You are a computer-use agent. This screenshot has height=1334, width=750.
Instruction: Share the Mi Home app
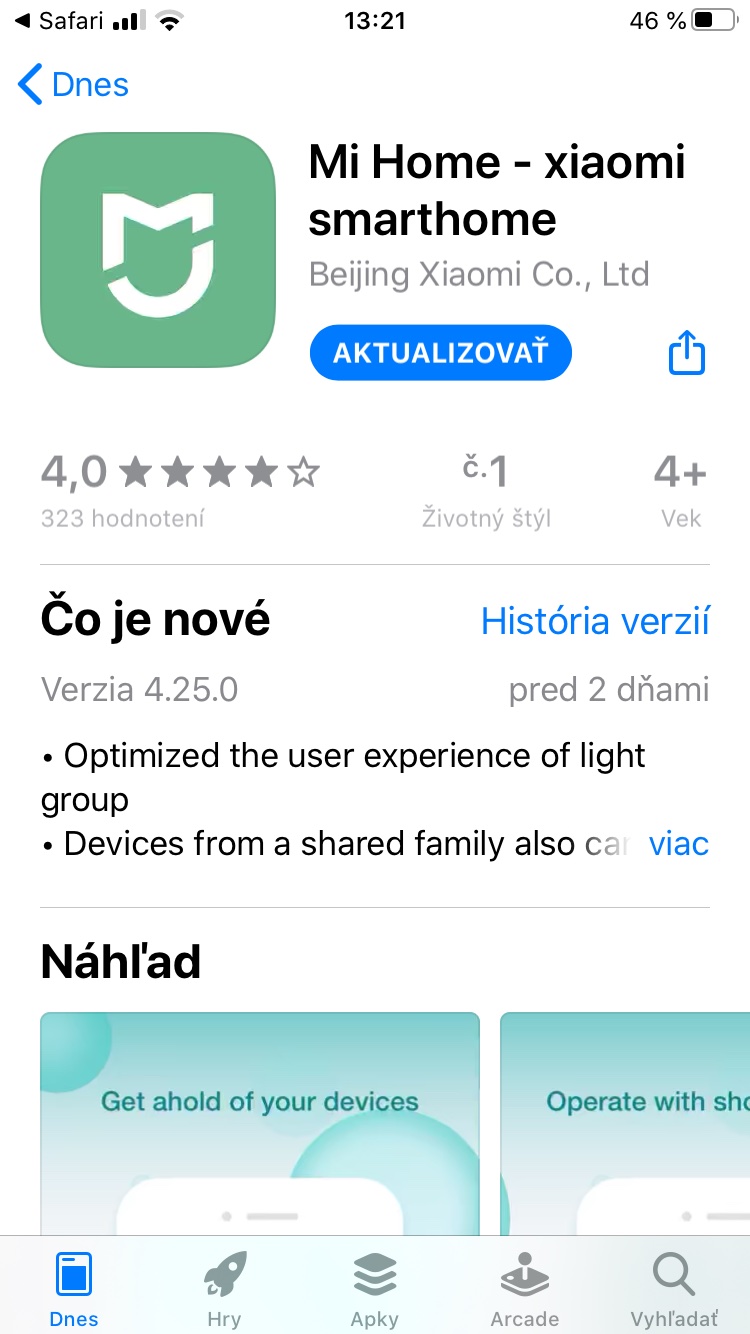686,353
